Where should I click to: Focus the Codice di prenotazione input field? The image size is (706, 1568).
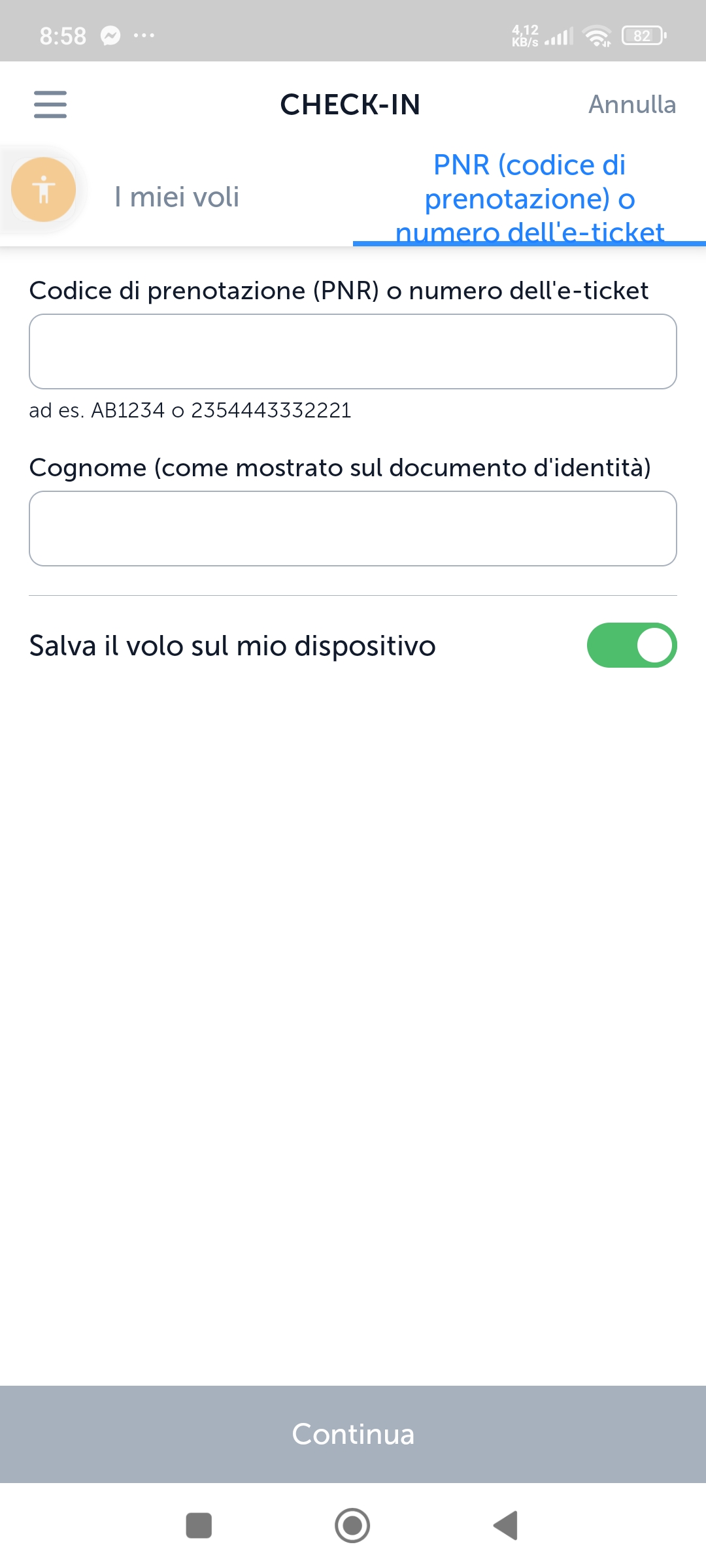353,351
